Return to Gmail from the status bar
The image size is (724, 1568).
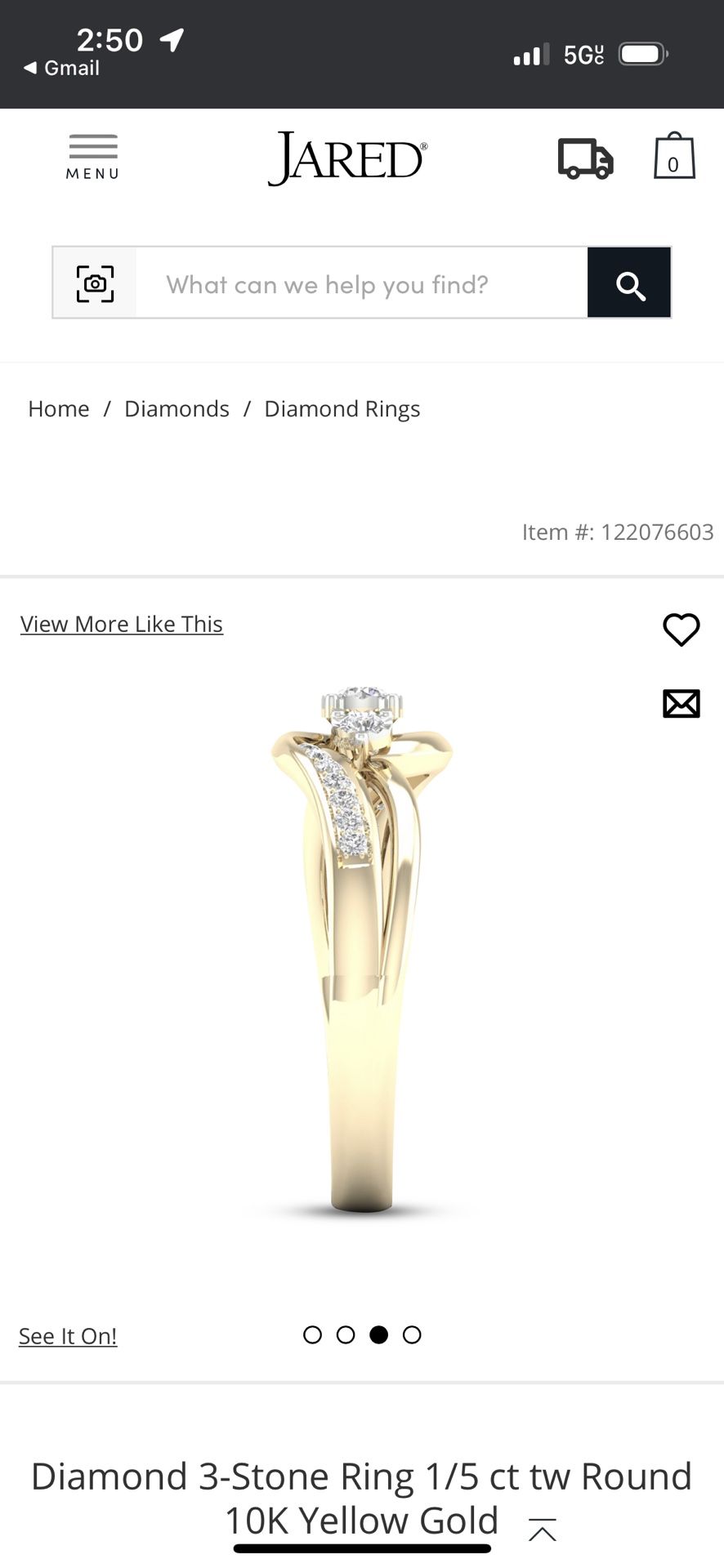click(62, 68)
